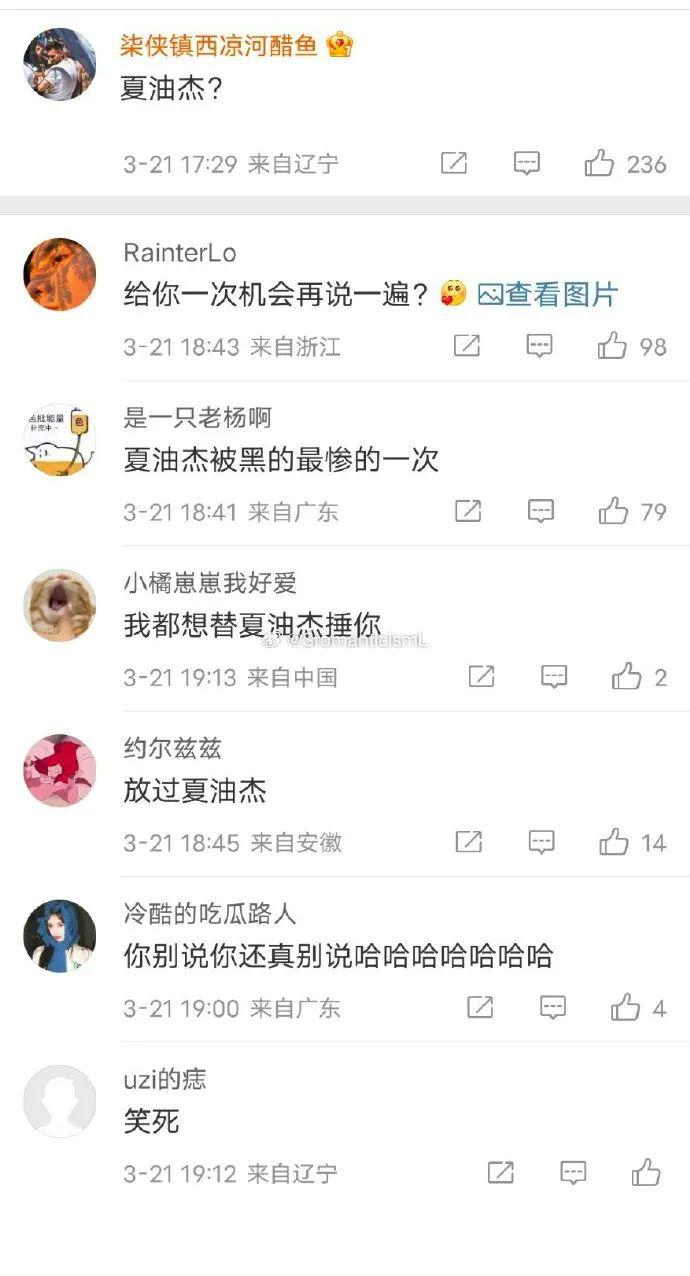This screenshot has width=690, height=1276.
Task: Repost 柒侠镇西凉河醋鱼's comment
Action: click(454, 163)
